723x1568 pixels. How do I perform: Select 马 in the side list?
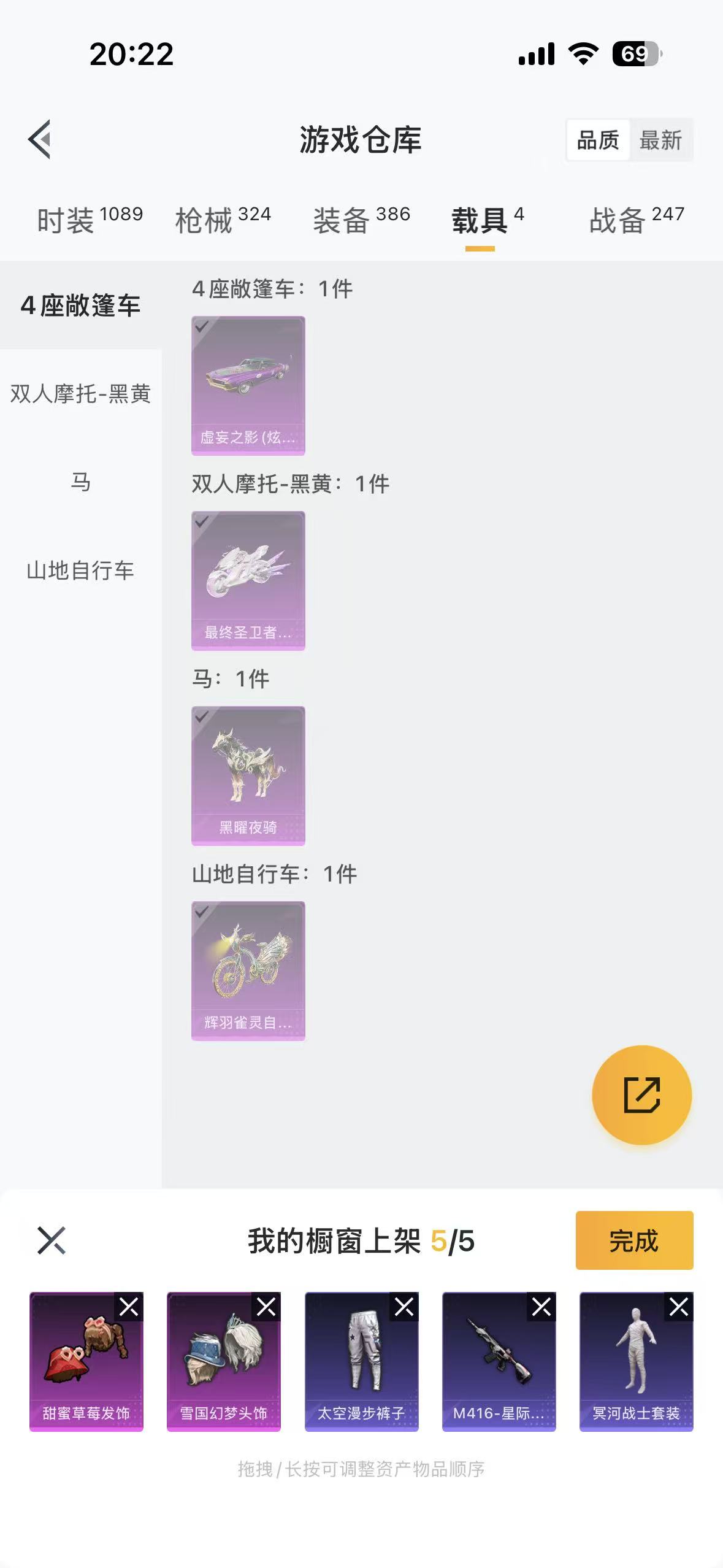click(80, 482)
